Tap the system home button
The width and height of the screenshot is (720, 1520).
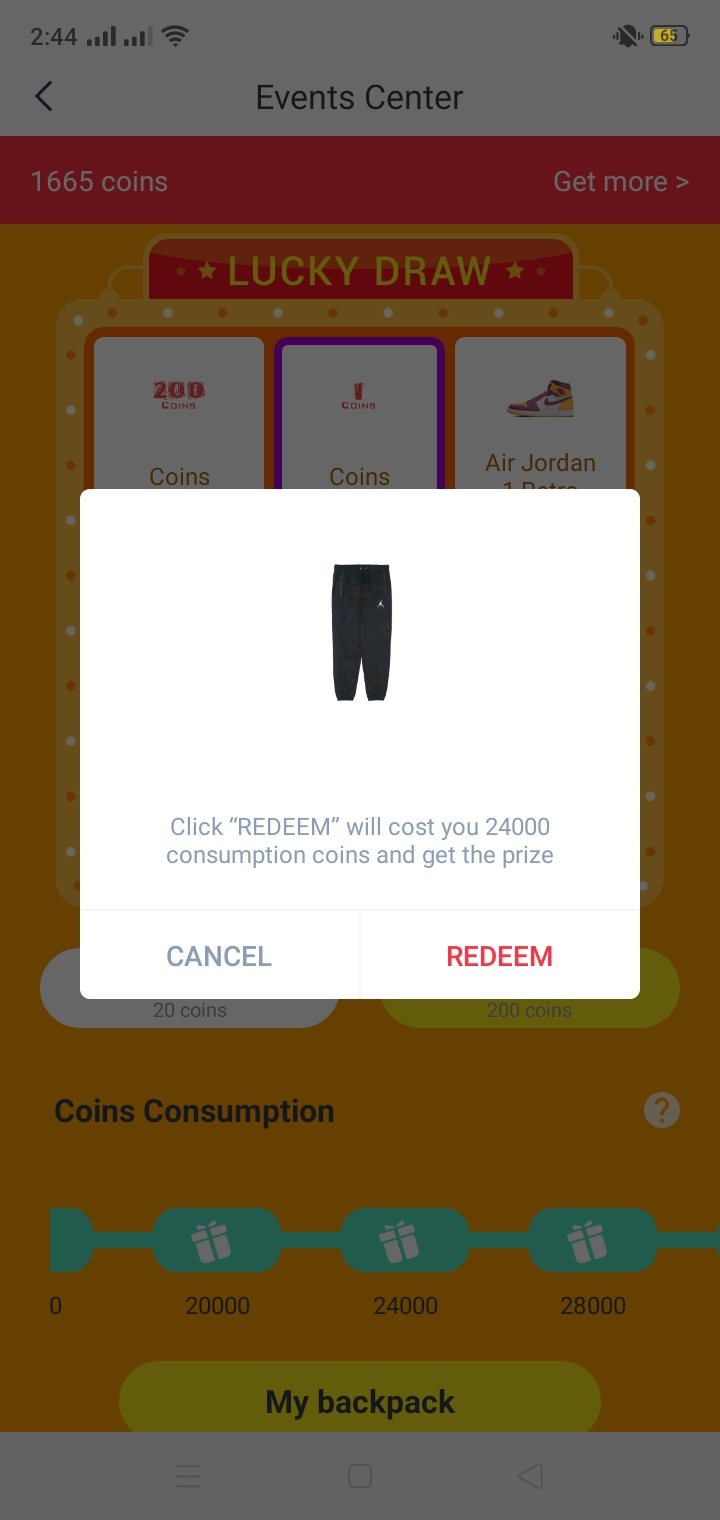click(360, 1476)
